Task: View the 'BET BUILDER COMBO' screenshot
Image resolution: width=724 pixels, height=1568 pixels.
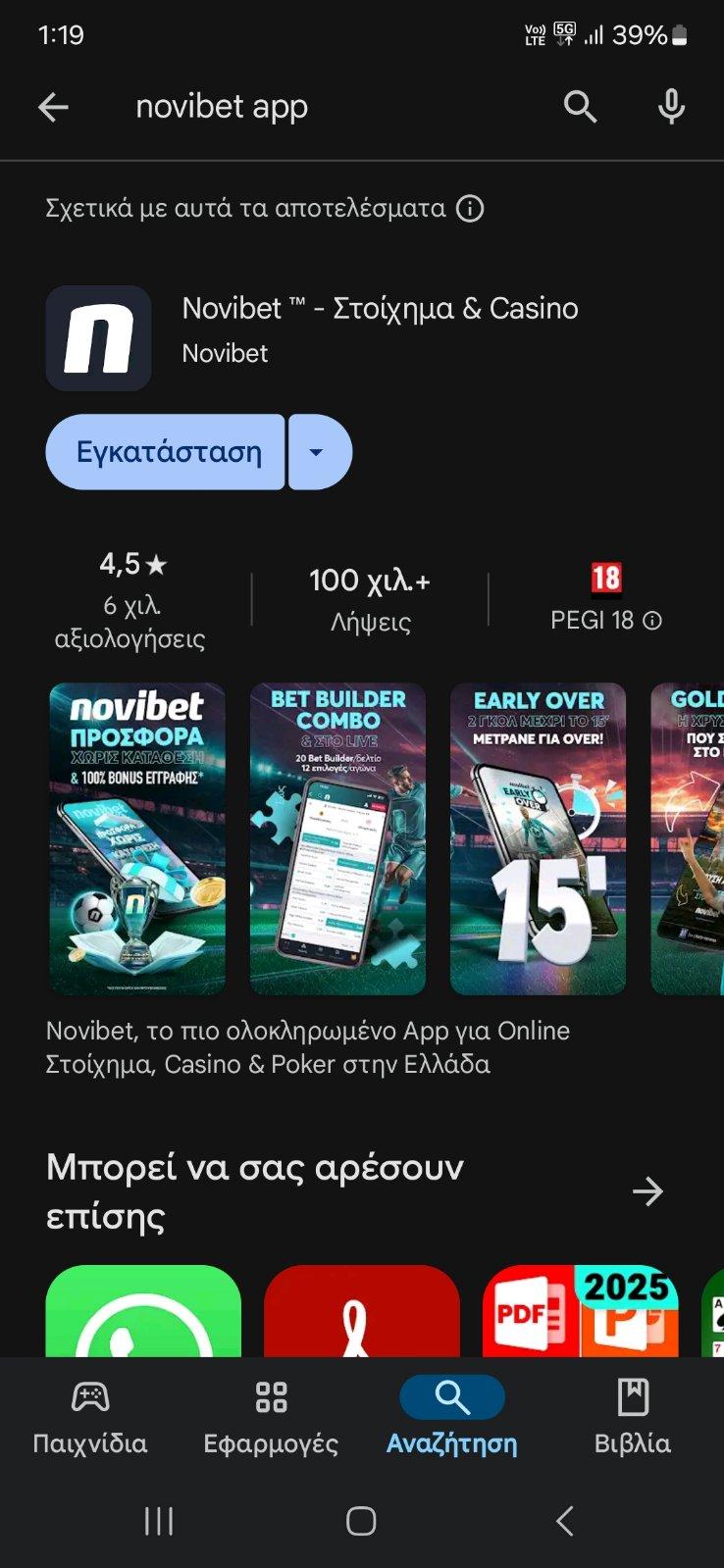Action: [336, 836]
